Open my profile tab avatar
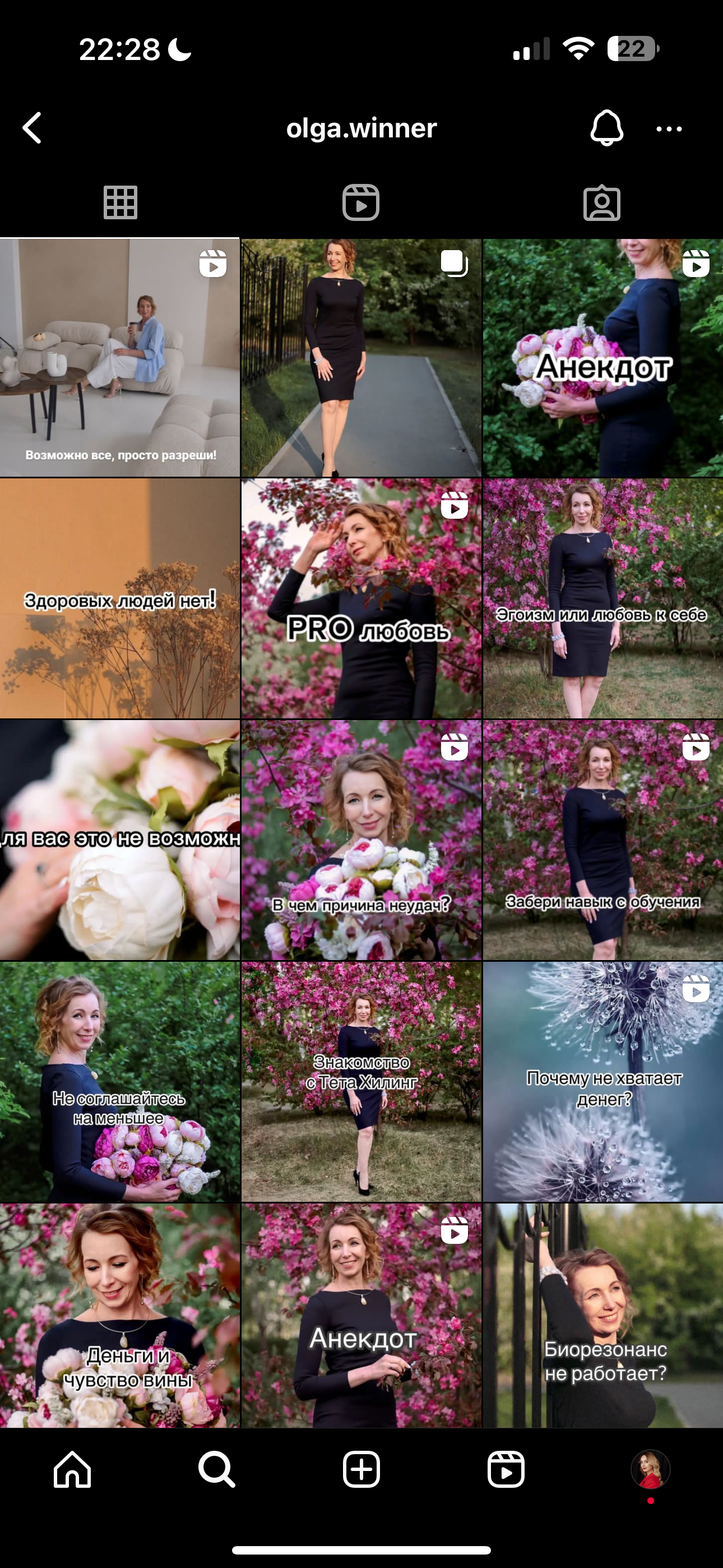 click(x=650, y=1469)
